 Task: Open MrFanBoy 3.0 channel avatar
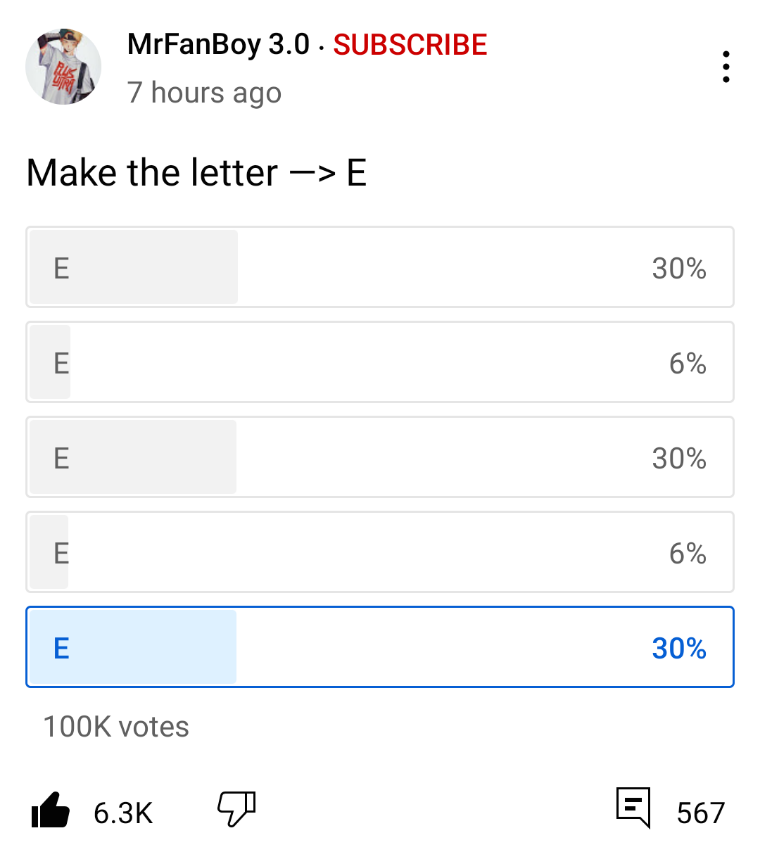[x=63, y=67]
